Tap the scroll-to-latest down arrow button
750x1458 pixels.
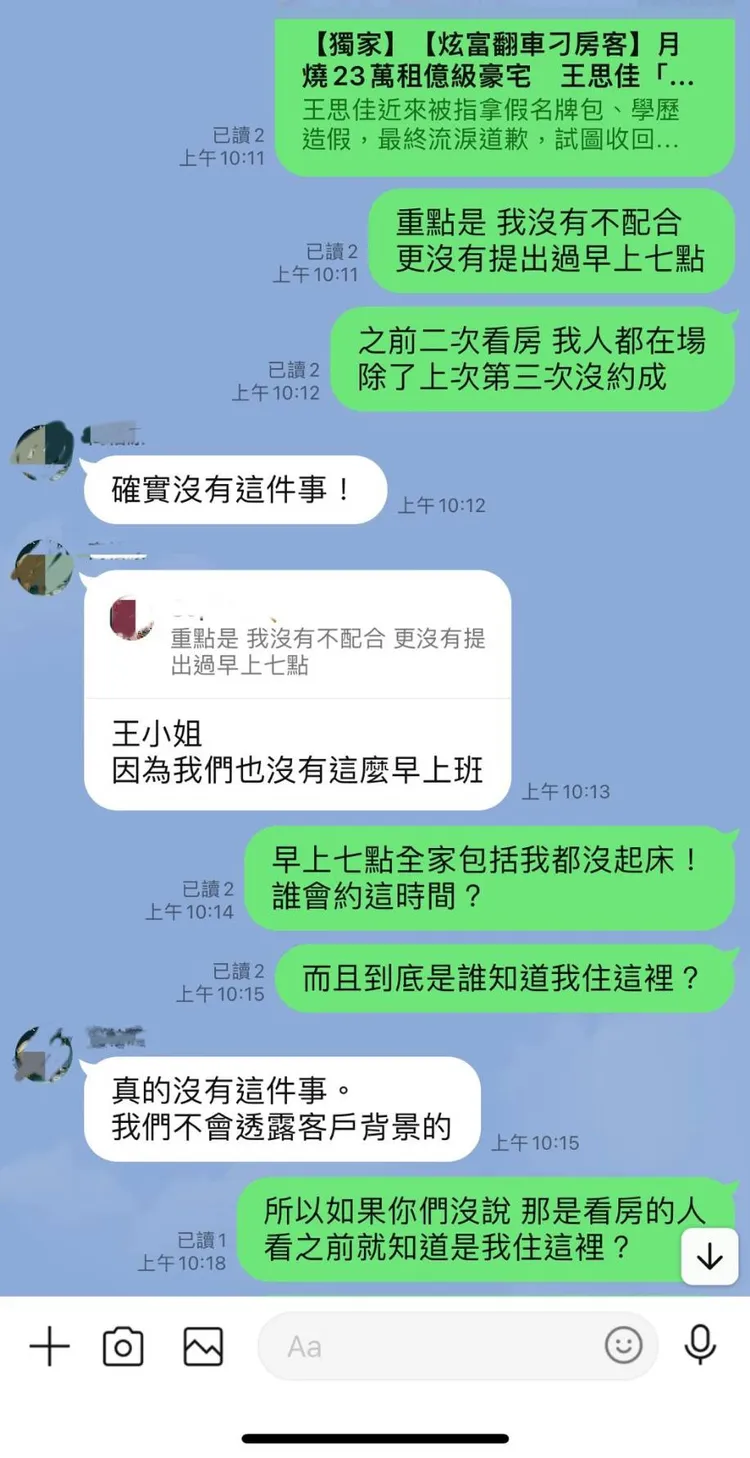coord(709,1256)
